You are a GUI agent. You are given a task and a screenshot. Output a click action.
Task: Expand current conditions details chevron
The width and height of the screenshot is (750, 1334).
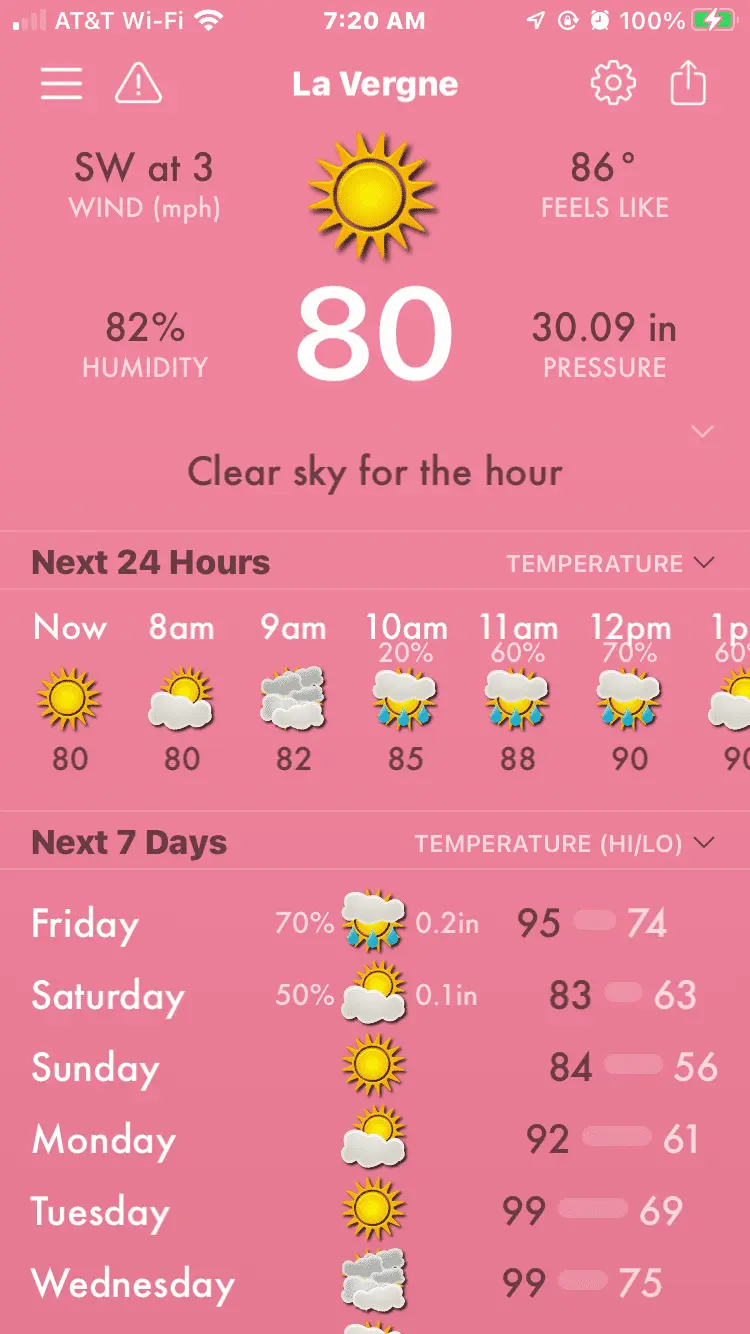tap(703, 432)
